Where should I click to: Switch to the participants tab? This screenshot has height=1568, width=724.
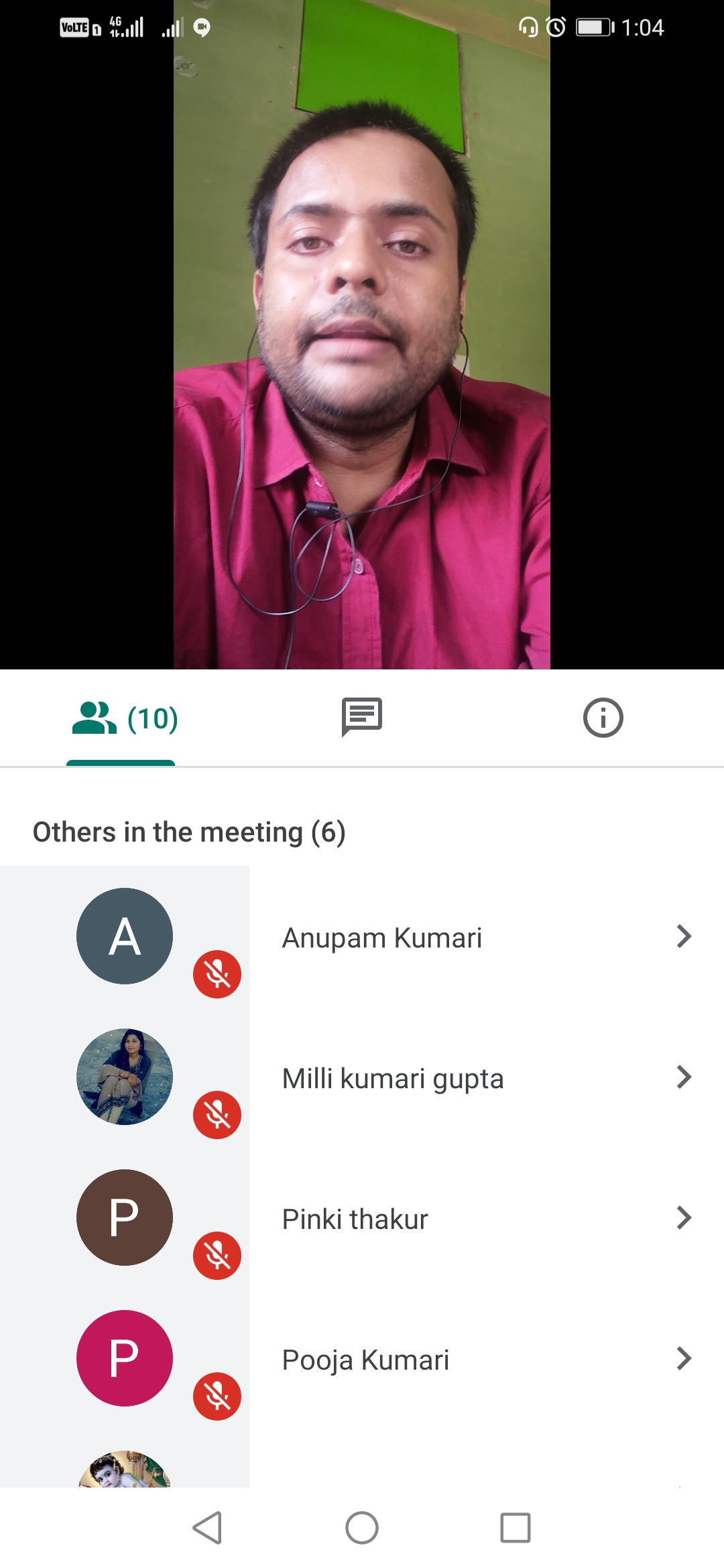tap(125, 718)
